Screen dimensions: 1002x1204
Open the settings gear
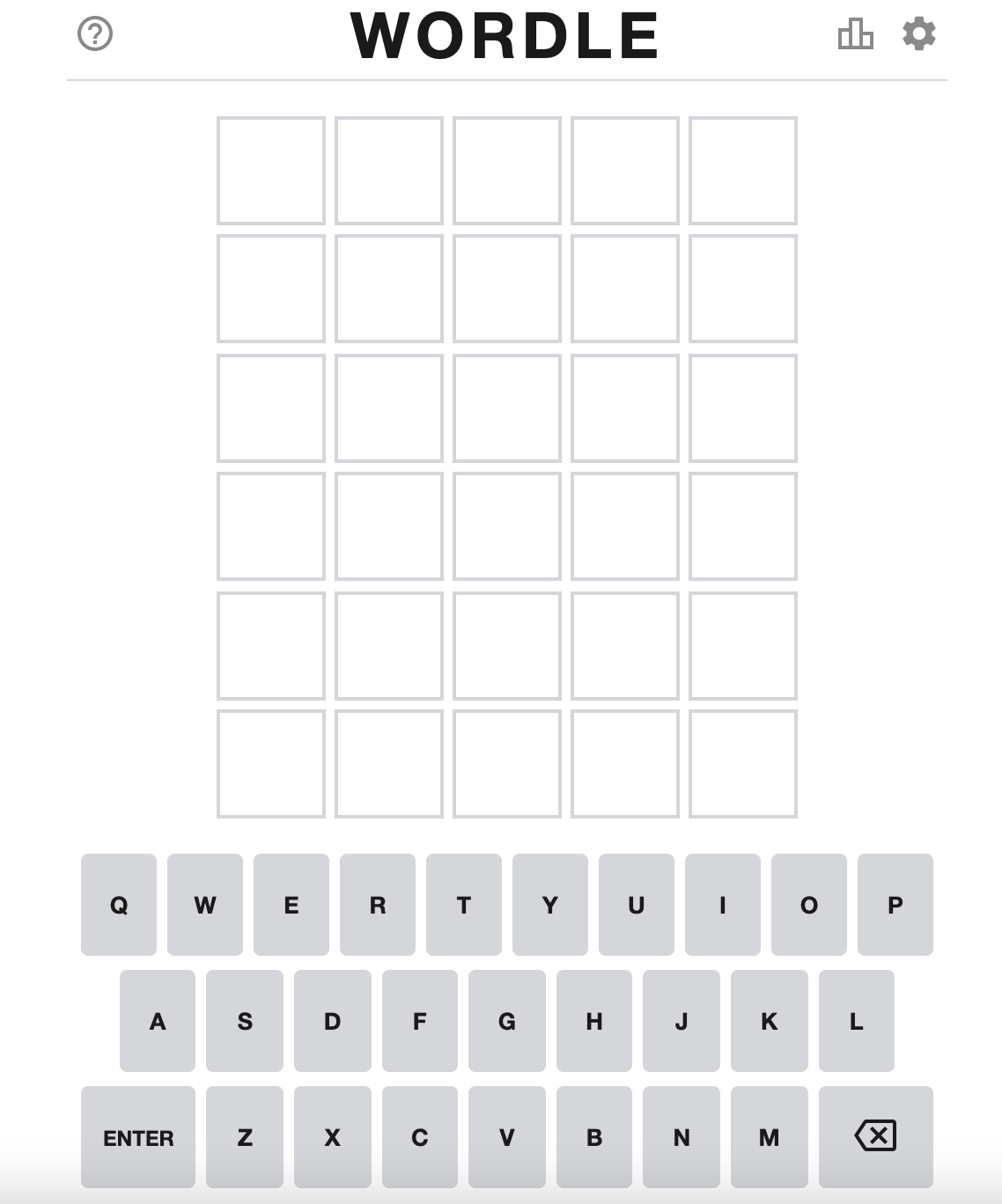(918, 34)
